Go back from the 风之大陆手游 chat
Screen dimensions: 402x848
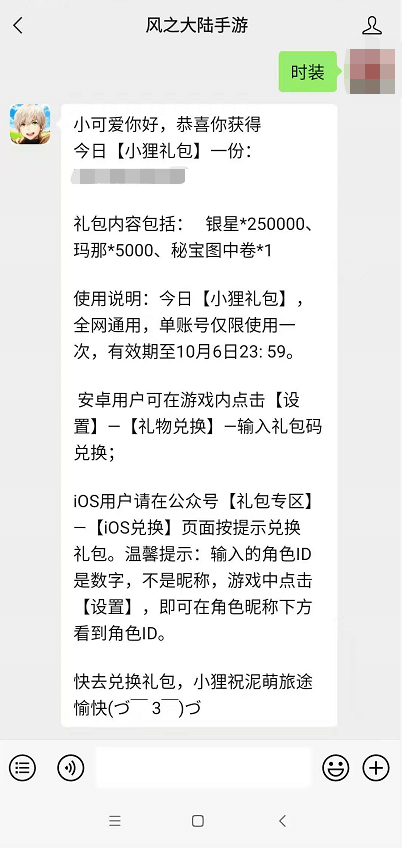[x=18, y=25]
